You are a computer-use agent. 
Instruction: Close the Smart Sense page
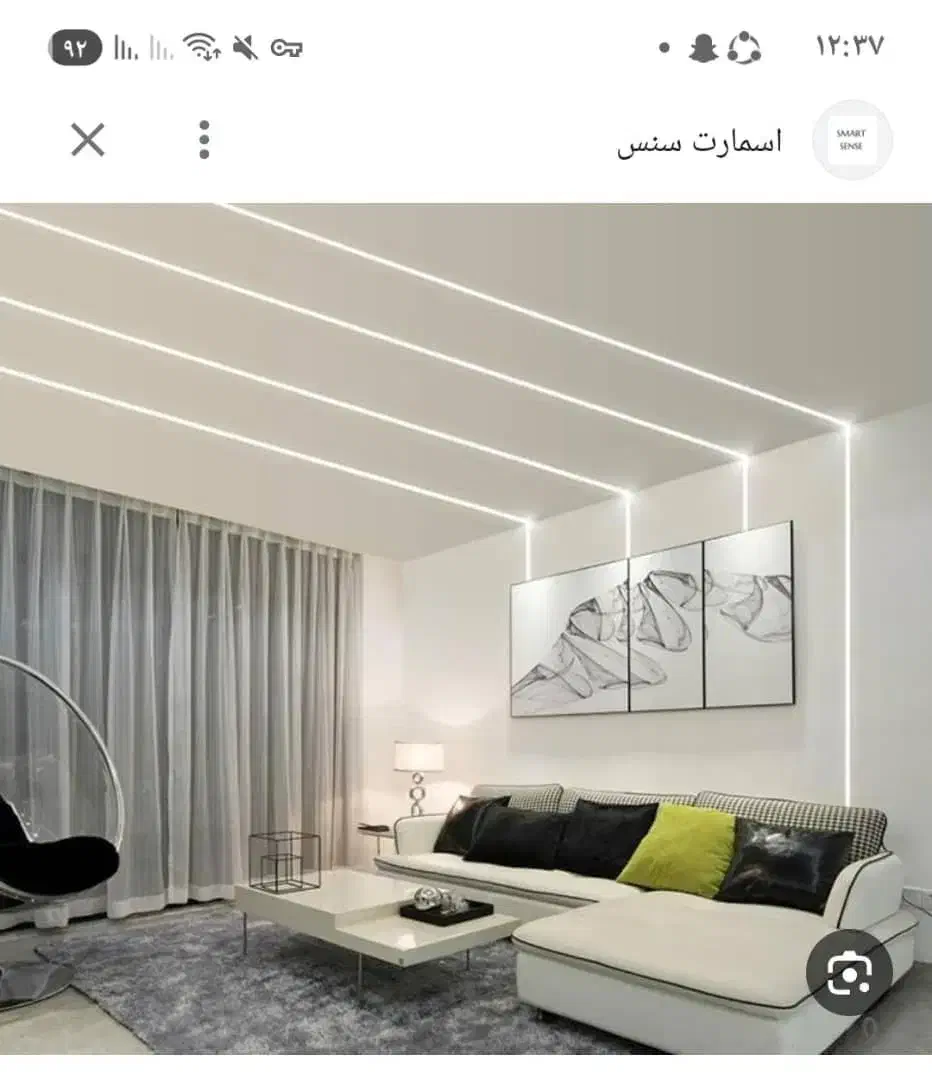pos(88,140)
